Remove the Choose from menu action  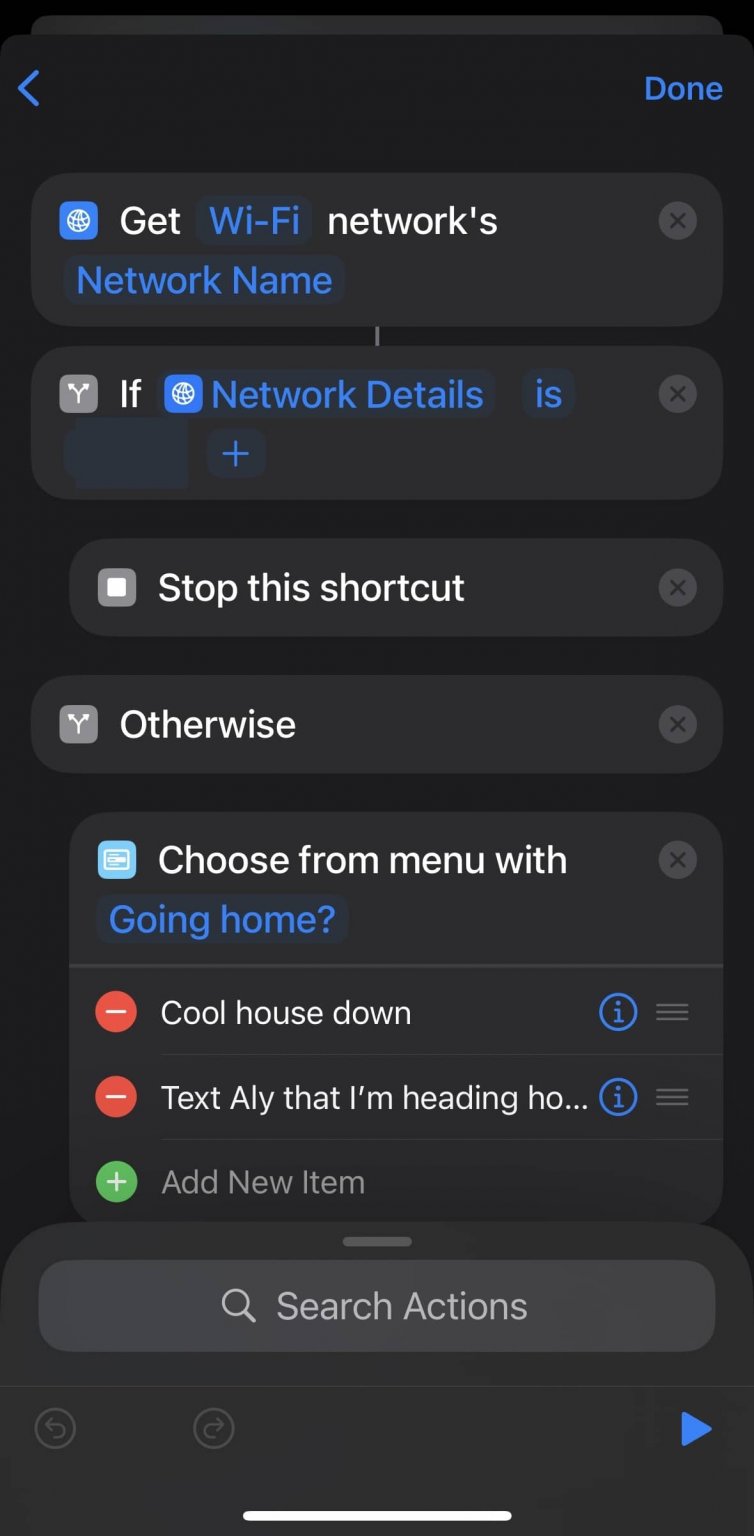677,860
